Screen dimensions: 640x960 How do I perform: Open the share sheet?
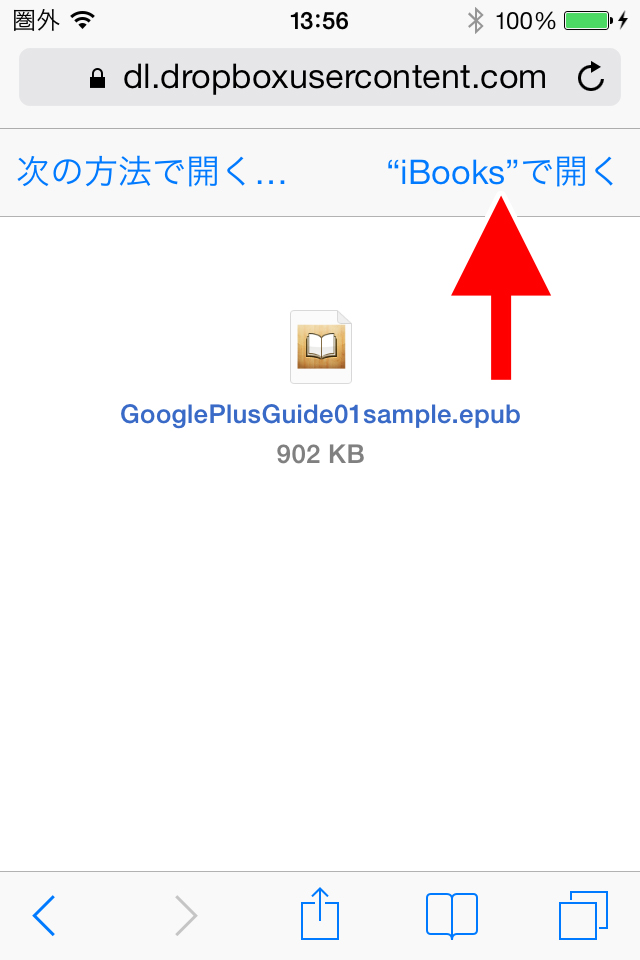click(x=320, y=913)
